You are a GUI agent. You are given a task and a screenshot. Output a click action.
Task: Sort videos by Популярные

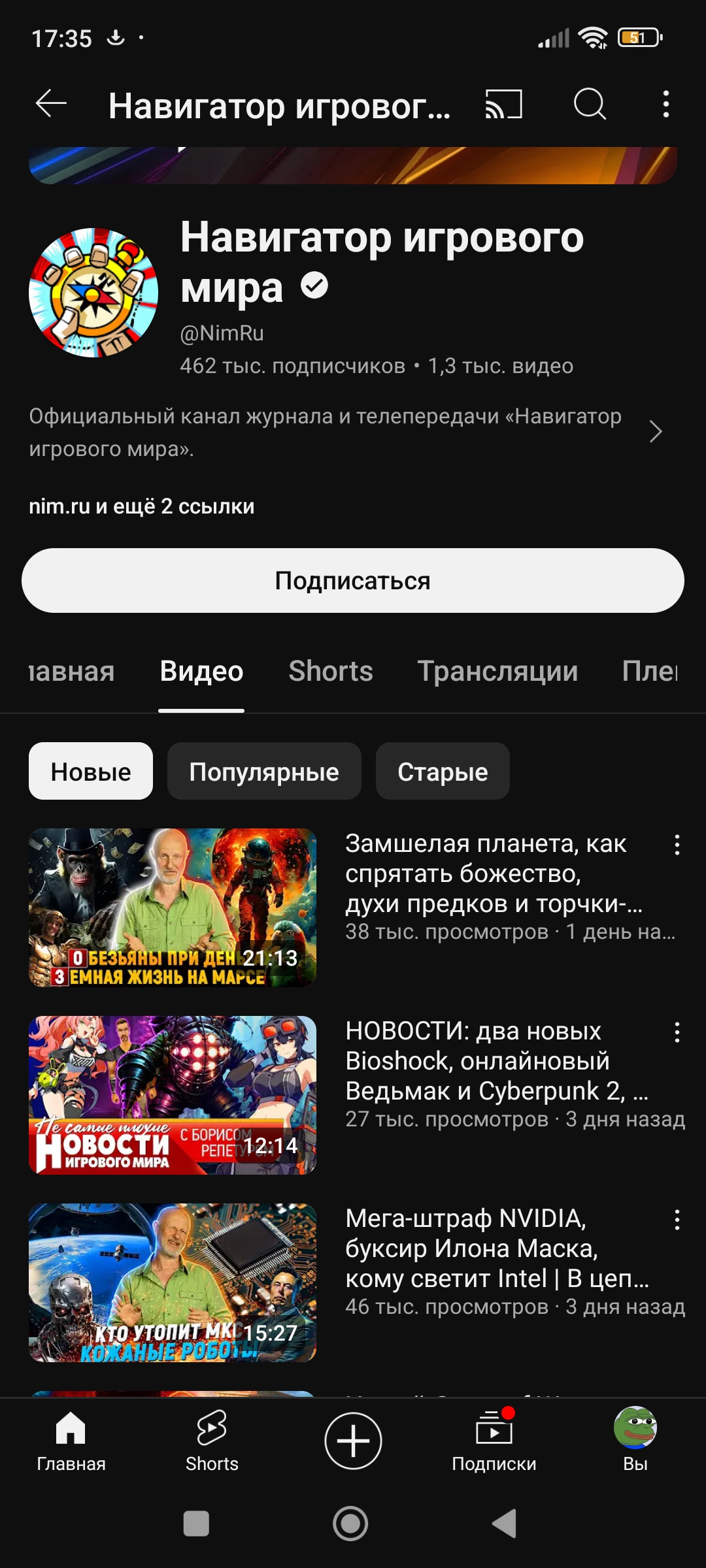(x=264, y=772)
